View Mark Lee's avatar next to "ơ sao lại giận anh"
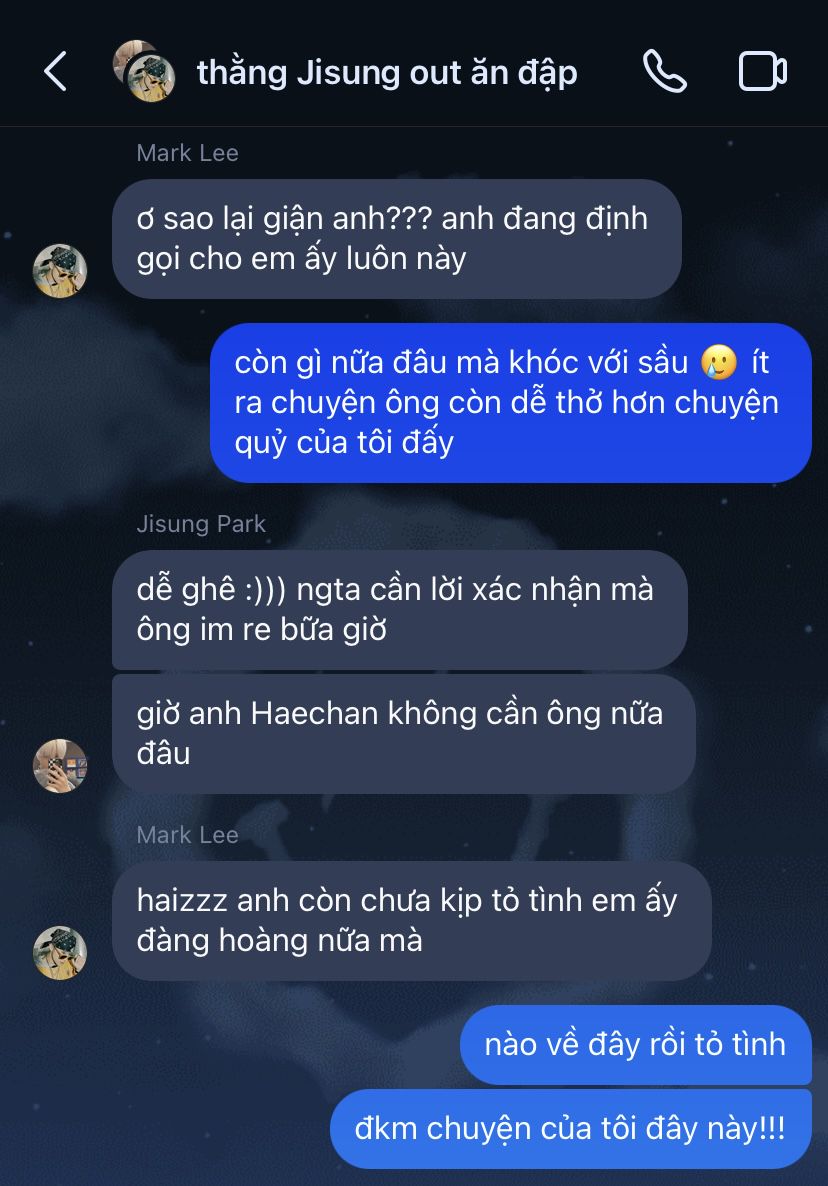828x1186 pixels. pyautogui.click(x=60, y=270)
